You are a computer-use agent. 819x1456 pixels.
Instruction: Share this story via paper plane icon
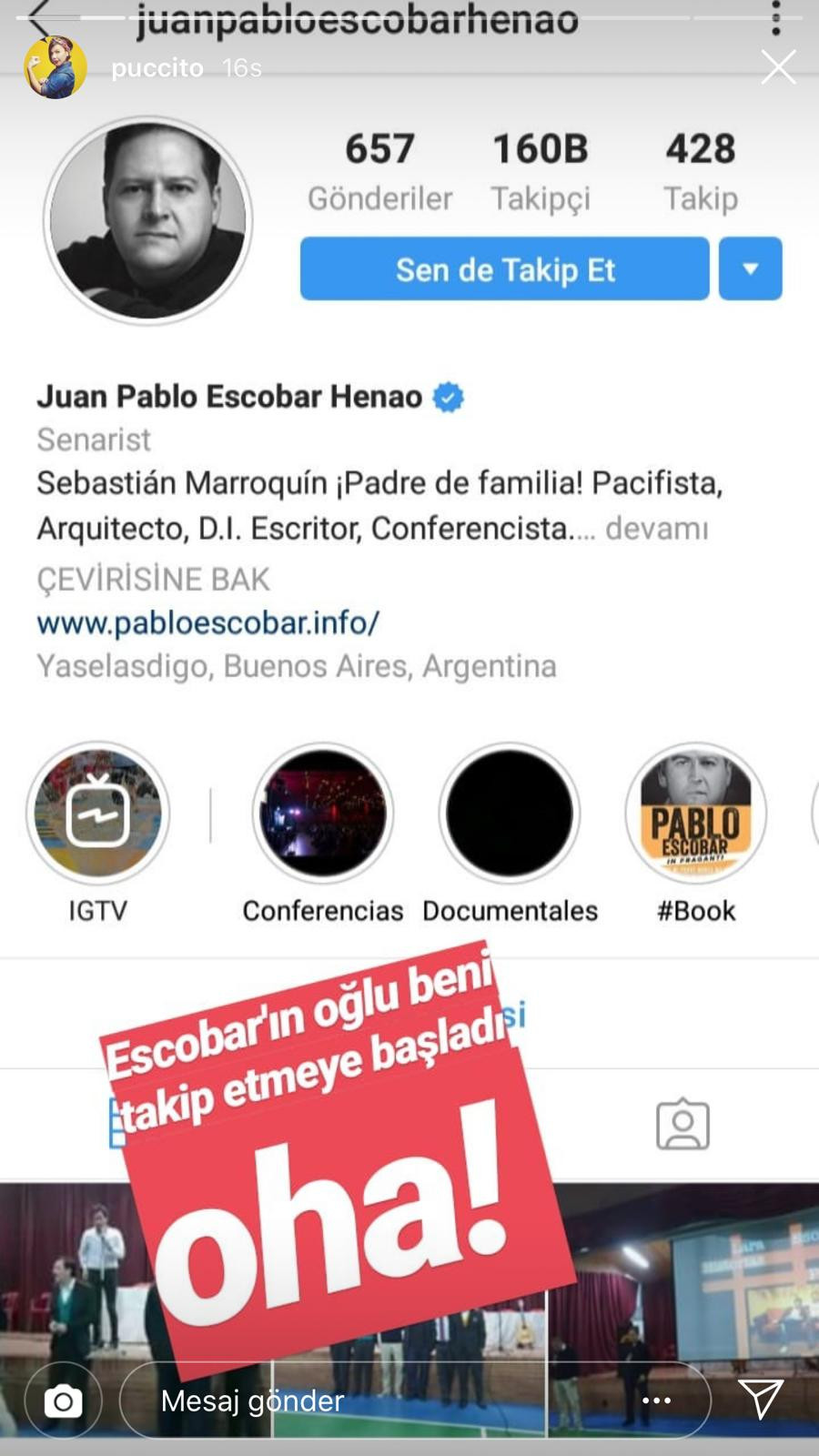coord(761,1399)
